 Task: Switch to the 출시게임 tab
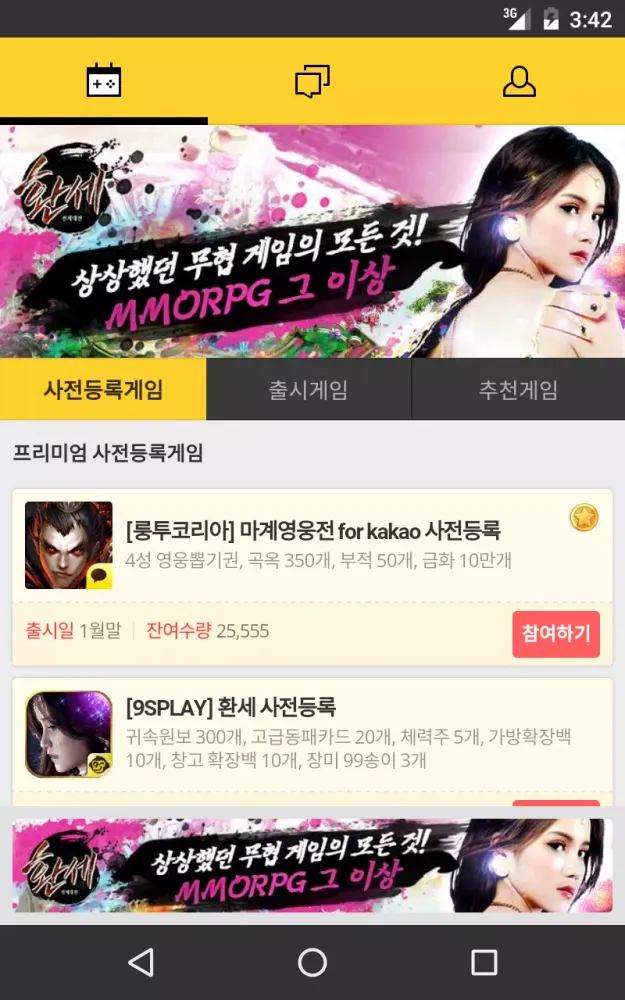(309, 390)
